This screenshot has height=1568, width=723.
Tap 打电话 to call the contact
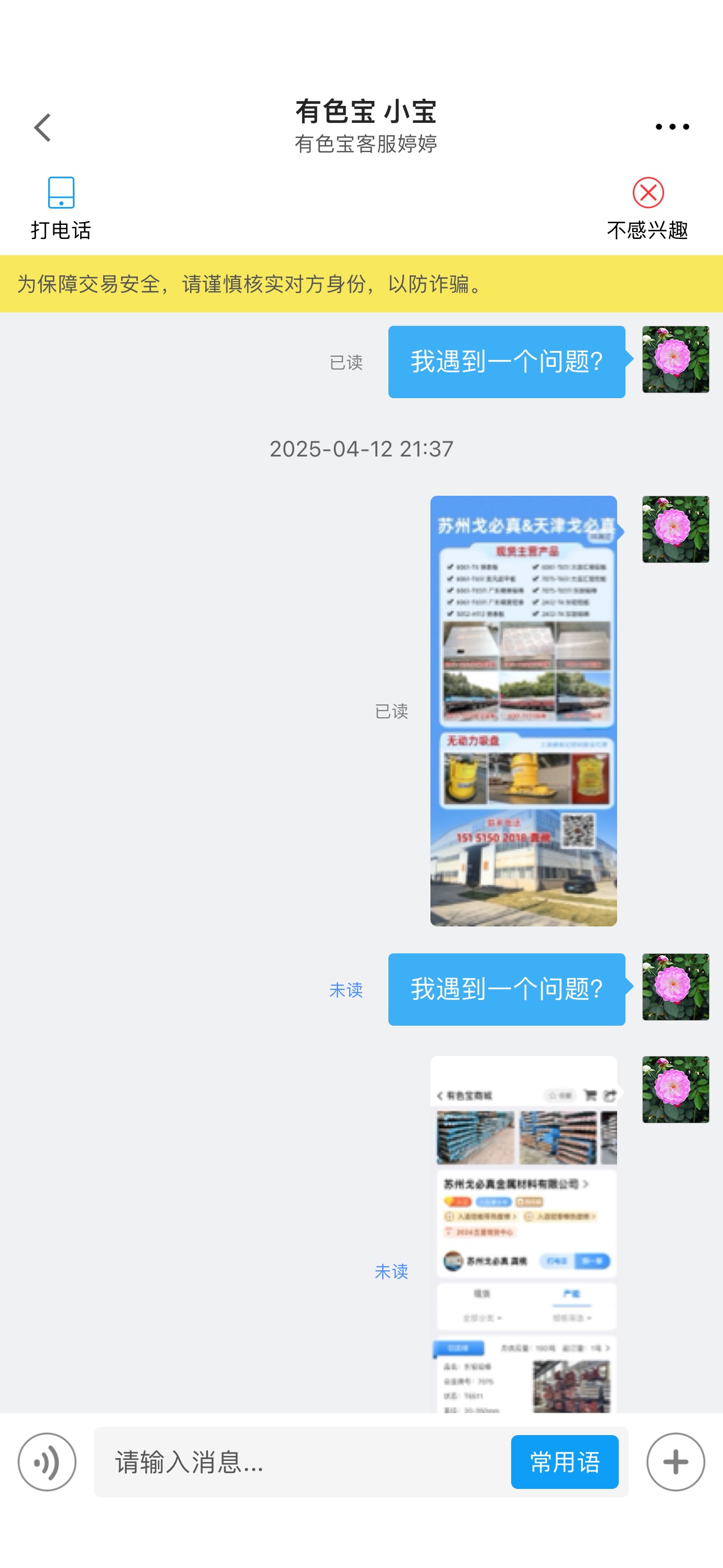[x=61, y=209]
